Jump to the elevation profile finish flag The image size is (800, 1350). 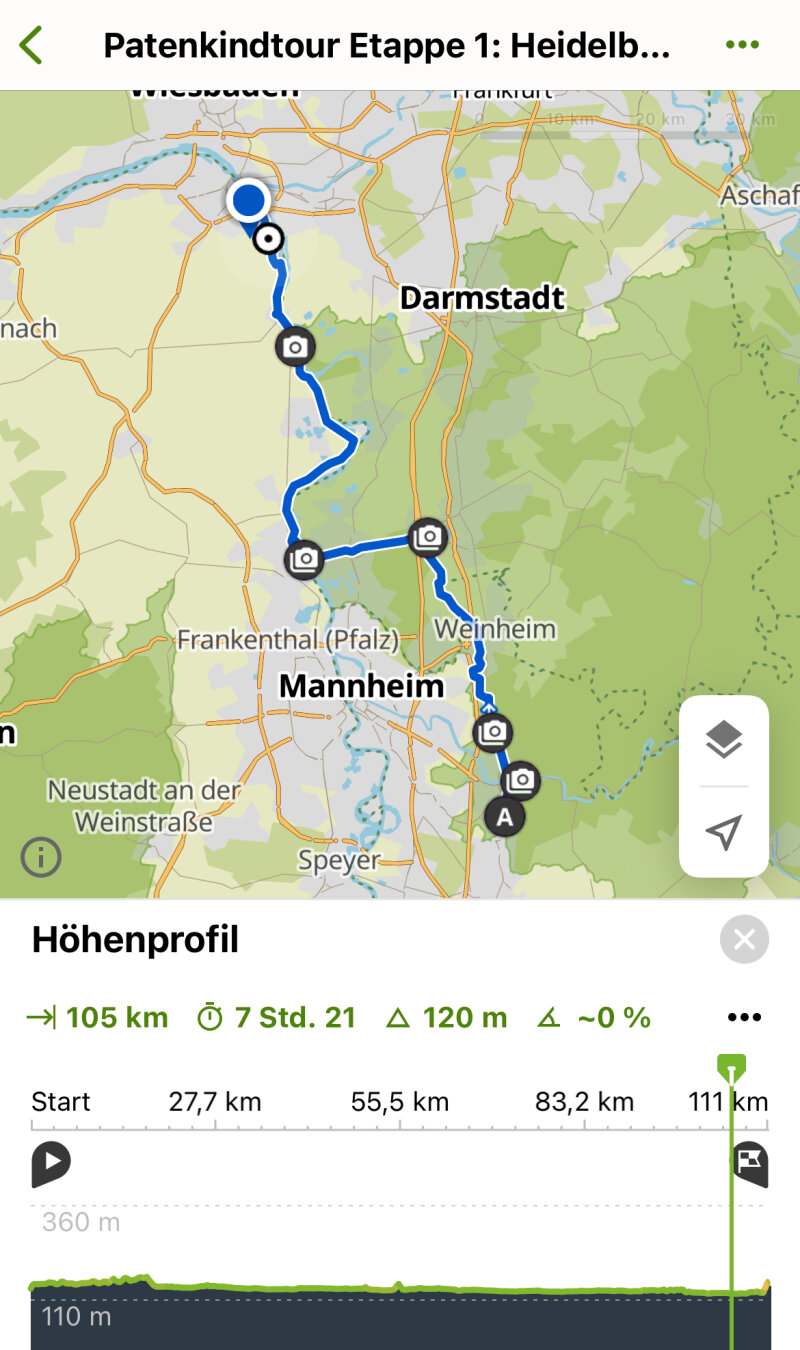tap(751, 1163)
